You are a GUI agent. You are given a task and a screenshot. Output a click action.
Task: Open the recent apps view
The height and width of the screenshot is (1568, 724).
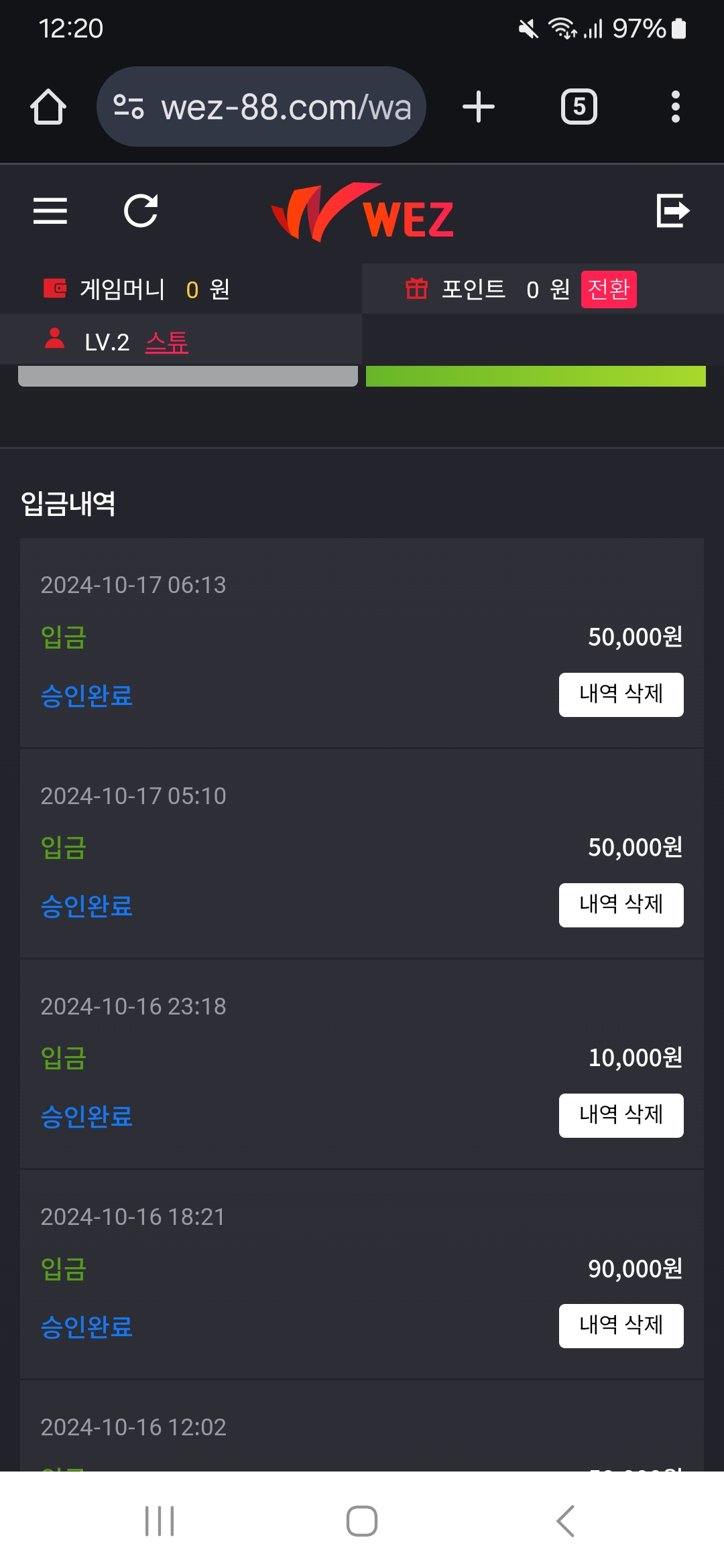[160, 1521]
